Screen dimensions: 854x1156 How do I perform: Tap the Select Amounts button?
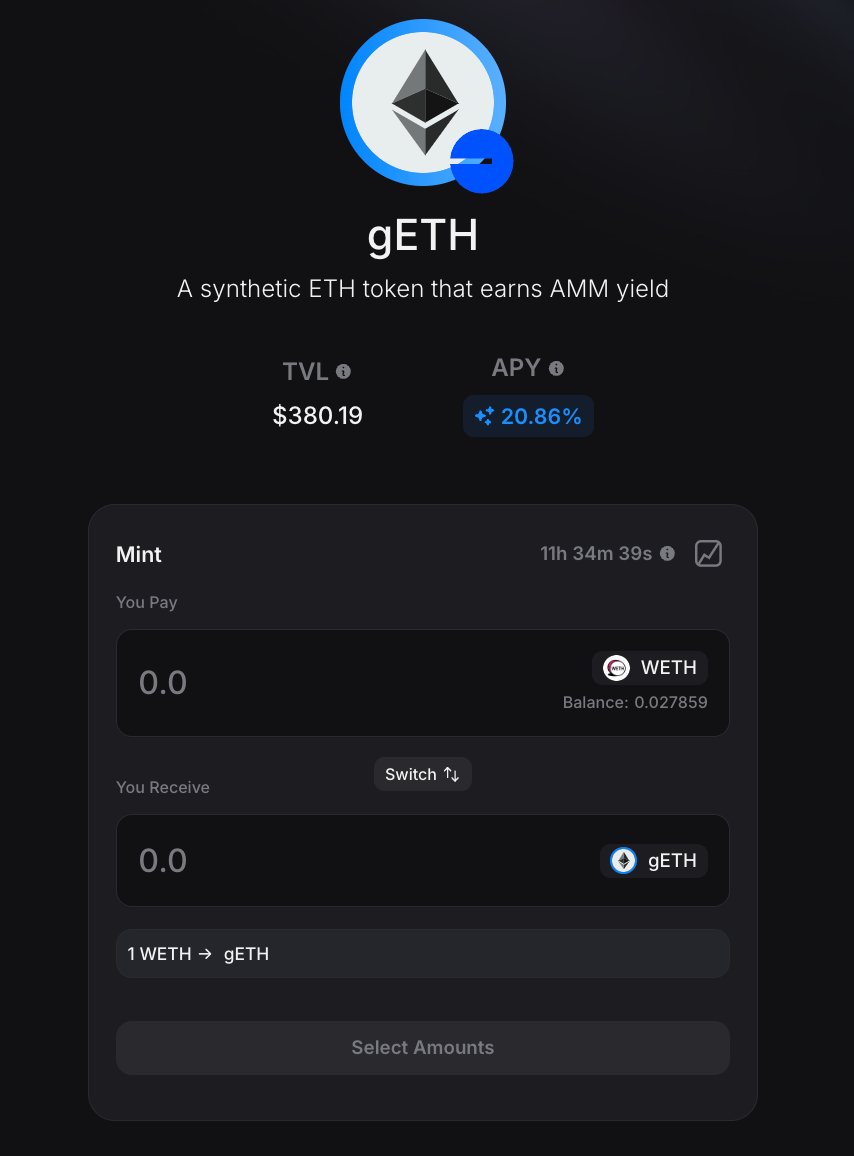tap(422, 1047)
